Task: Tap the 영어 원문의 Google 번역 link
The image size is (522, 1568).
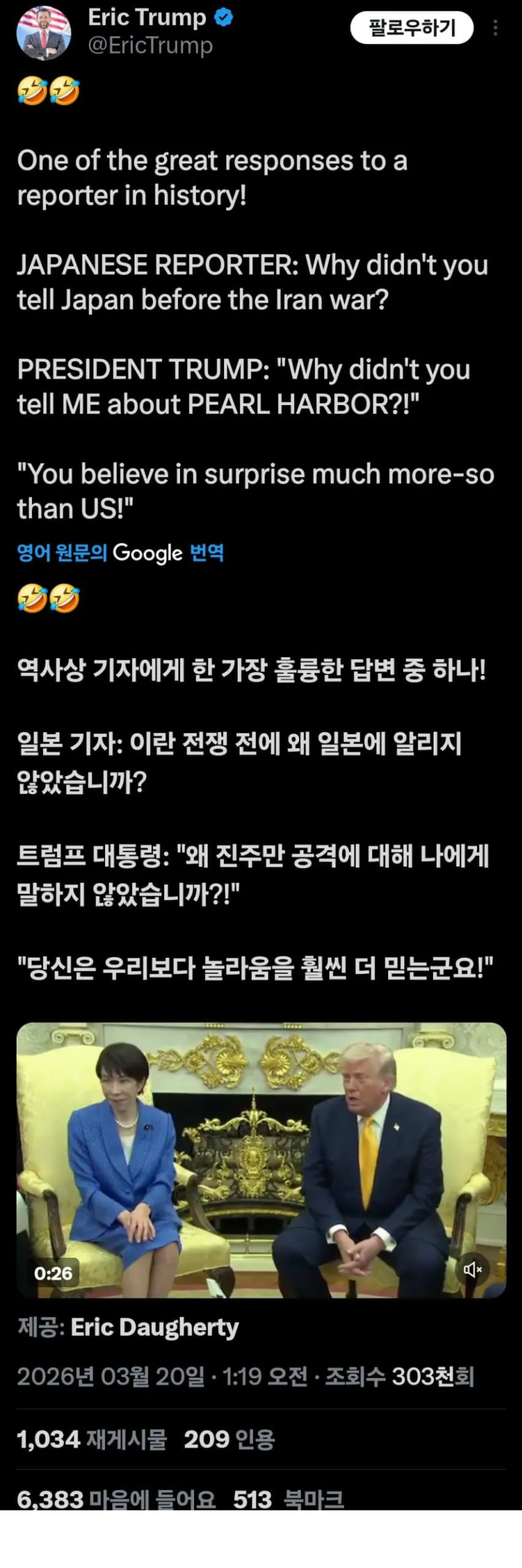Action: pyautogui.click(x=120, y=553)
